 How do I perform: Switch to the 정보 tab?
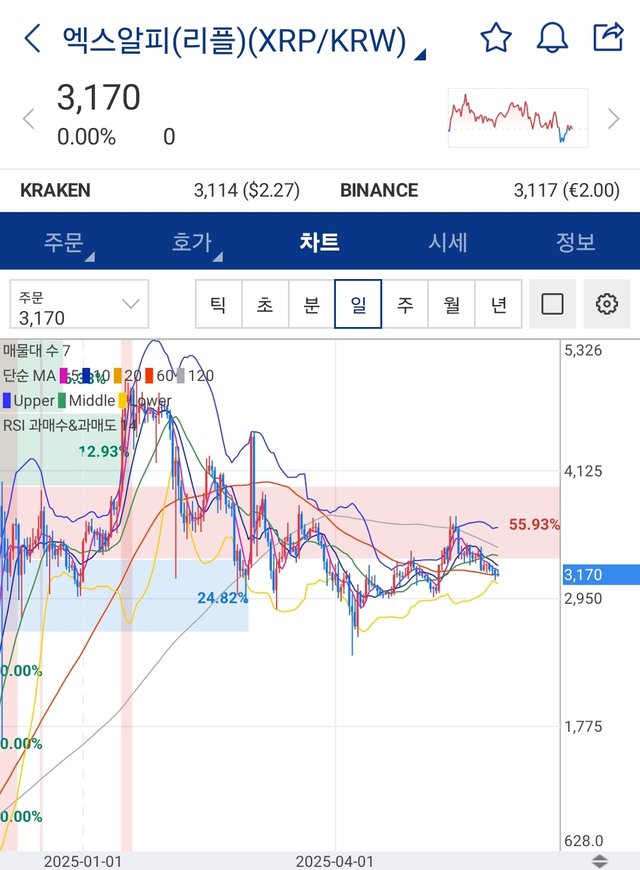tap(576, 242)
